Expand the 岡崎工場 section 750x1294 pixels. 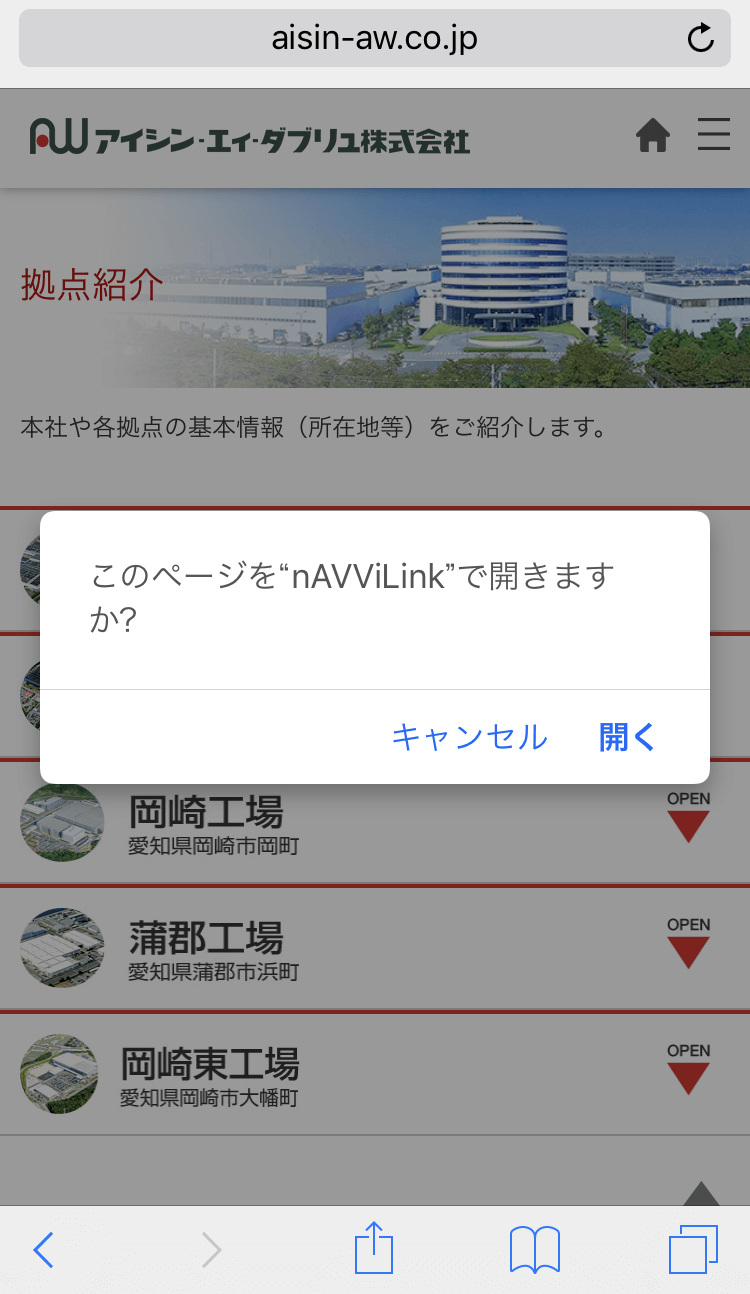(x=688, y=818)
